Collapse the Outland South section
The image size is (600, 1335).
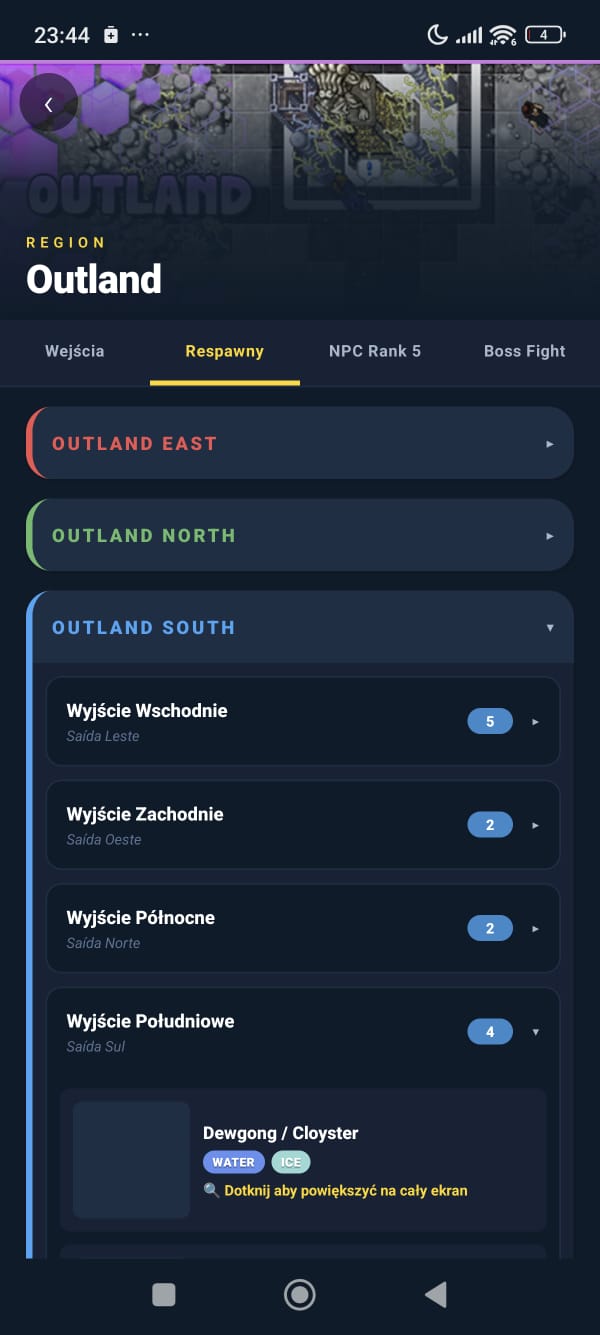(x=300, y=627)
